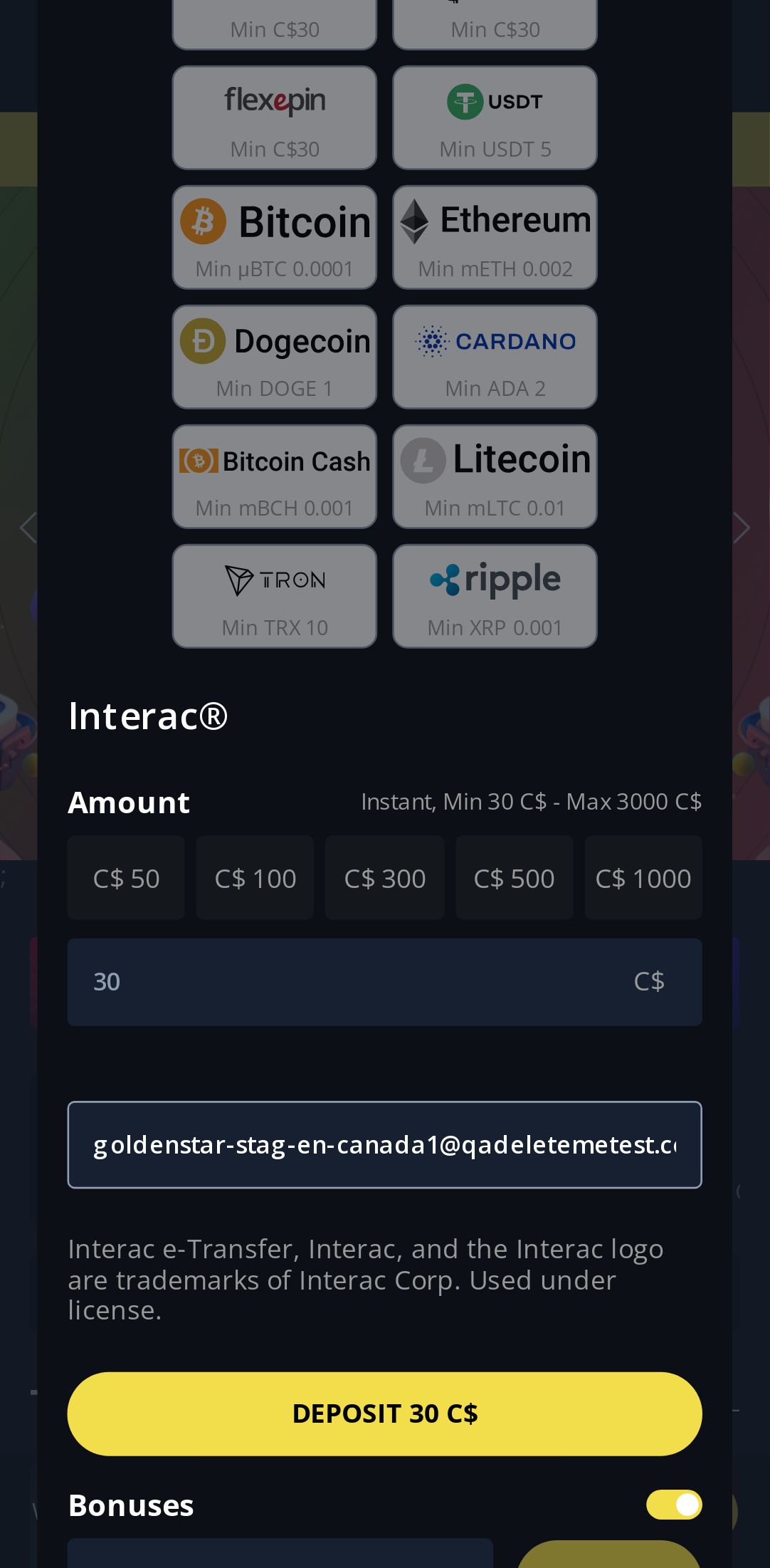This screenshot has height=1568, width=770.
Task: Pick Ethereum as payment method
Action: click(x=495, y=237)
